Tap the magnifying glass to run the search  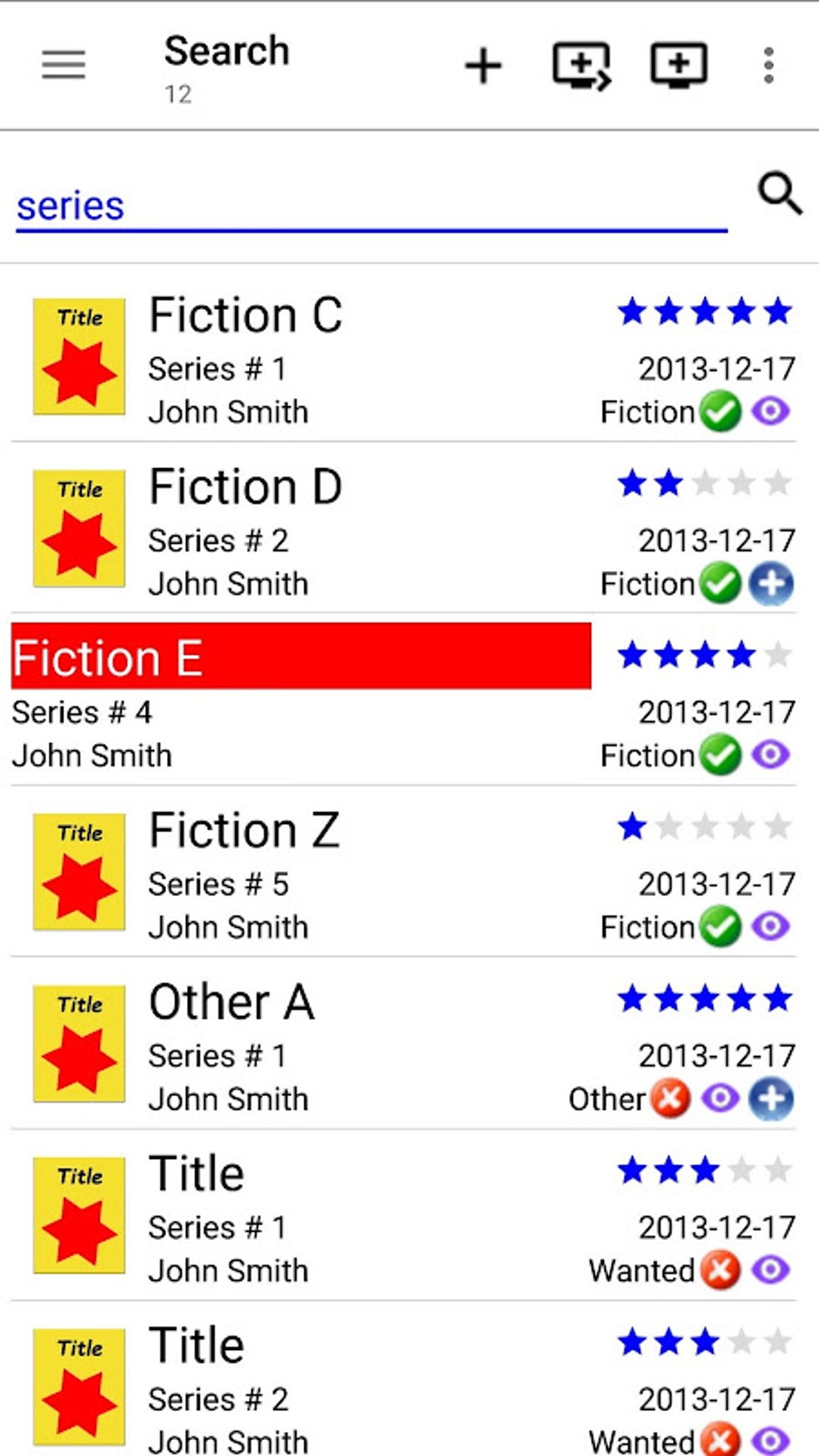tap(778, 195)
